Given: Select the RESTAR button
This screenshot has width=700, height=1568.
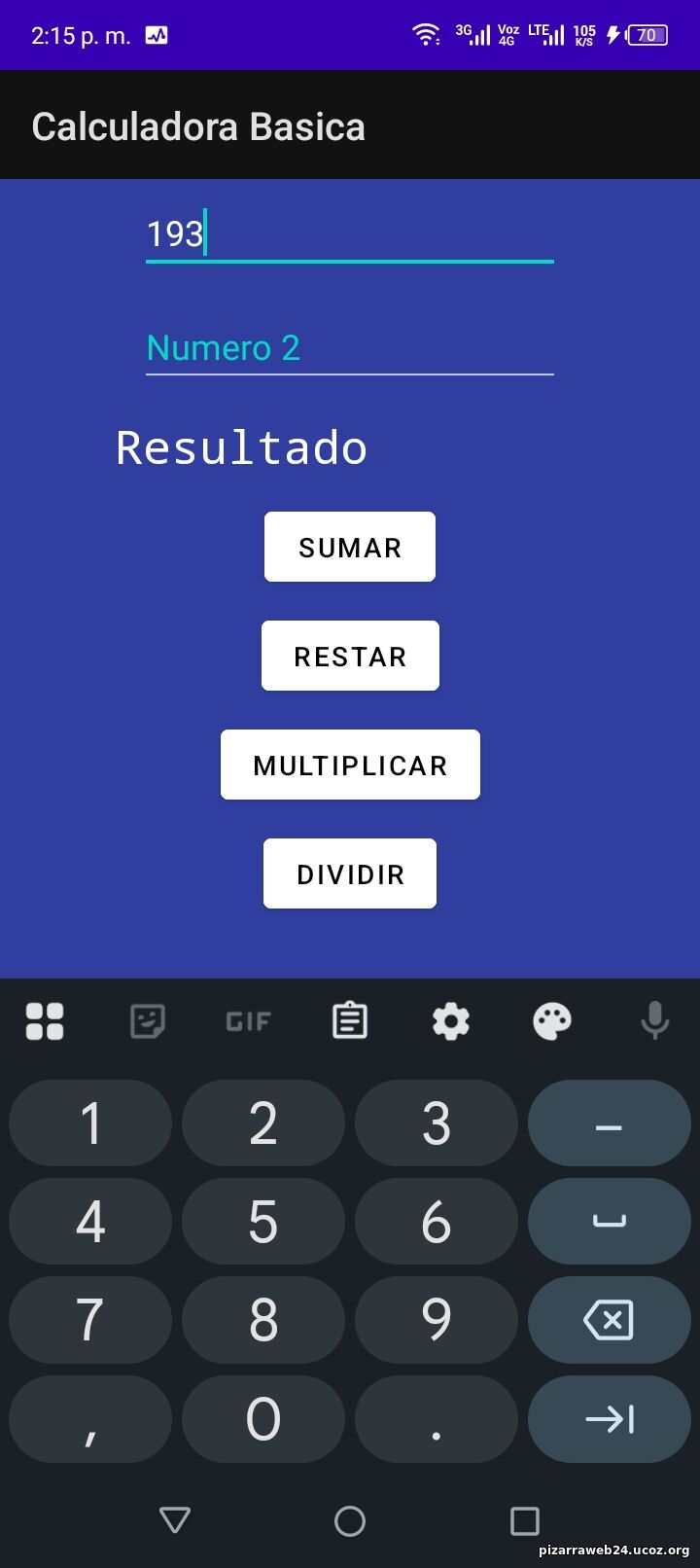Looking at the screenshot, I should tap(350, 657).
